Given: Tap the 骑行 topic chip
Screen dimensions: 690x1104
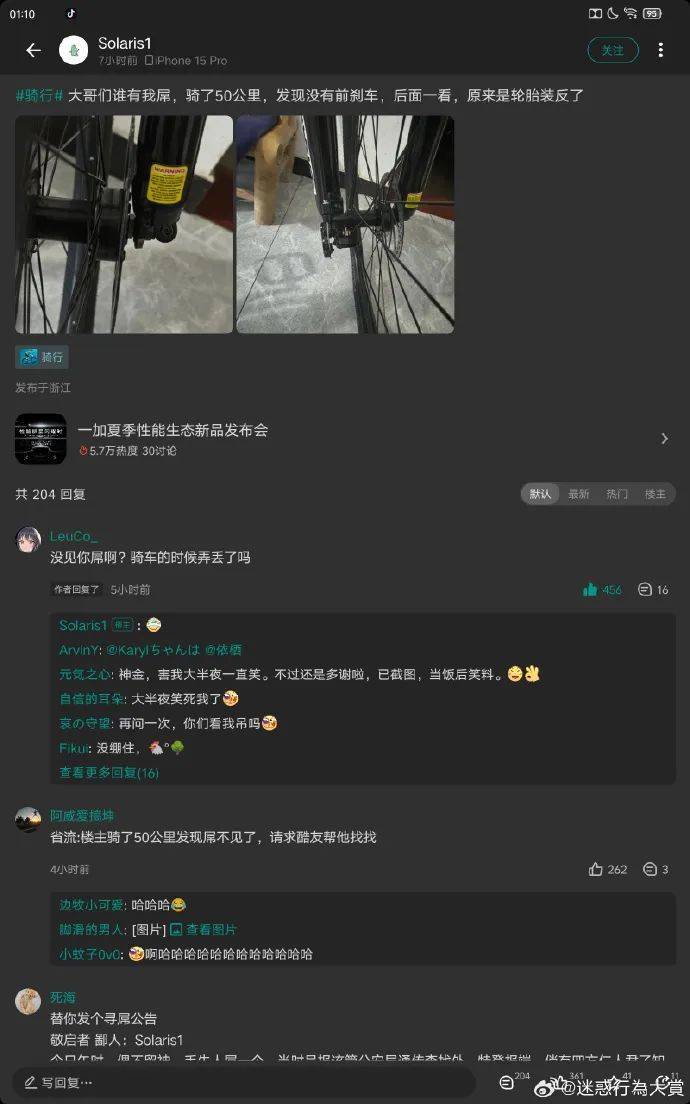Looking at the screenshot, I should (x=42, y=357).
